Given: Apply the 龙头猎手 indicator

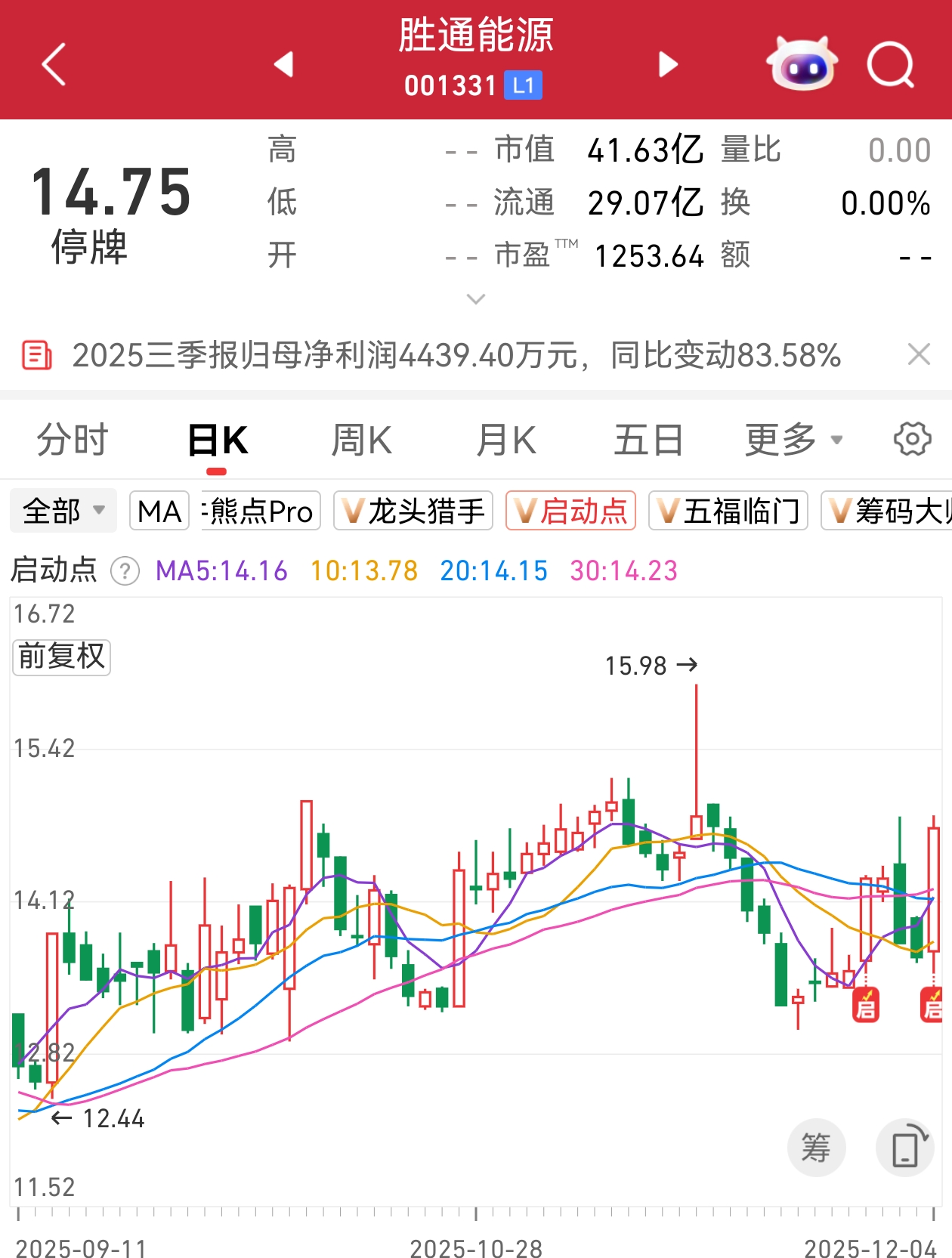Looking at the screenshot, I should click(413, 512).
